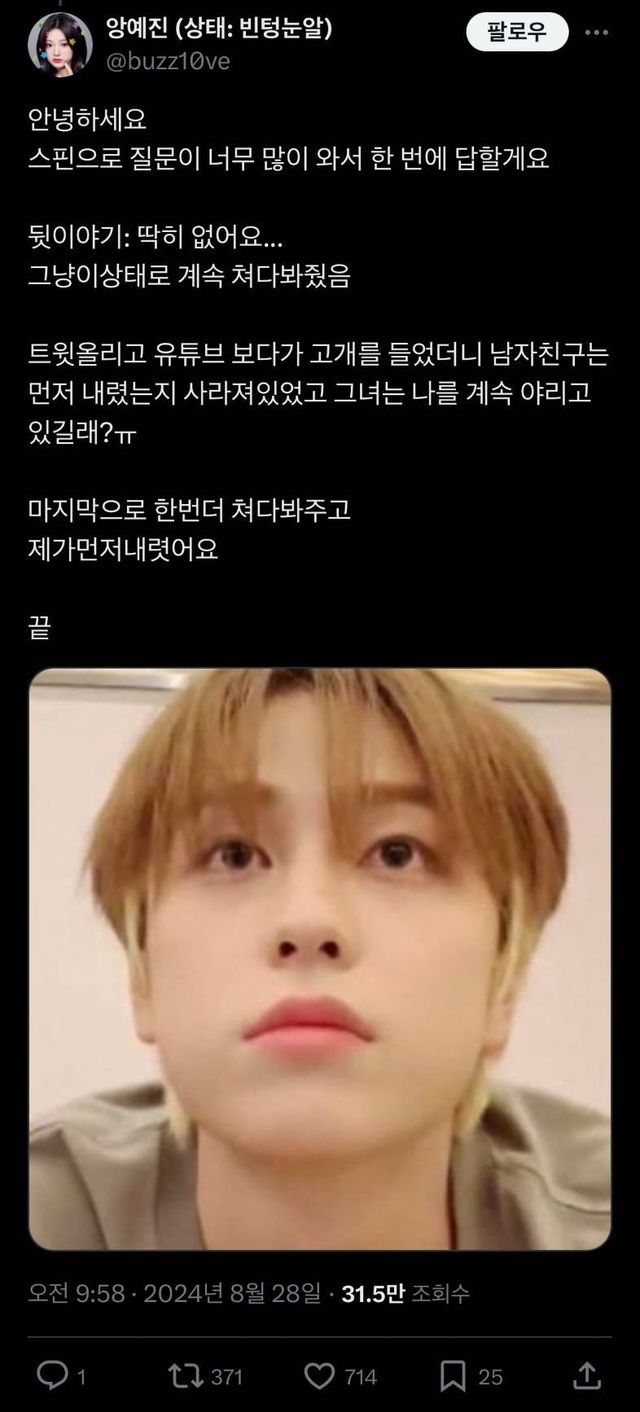Image resolution: width=640 pixels, height=1412 pixels.
Task: Share this post with the share icon
Action: pos(588,1376)
